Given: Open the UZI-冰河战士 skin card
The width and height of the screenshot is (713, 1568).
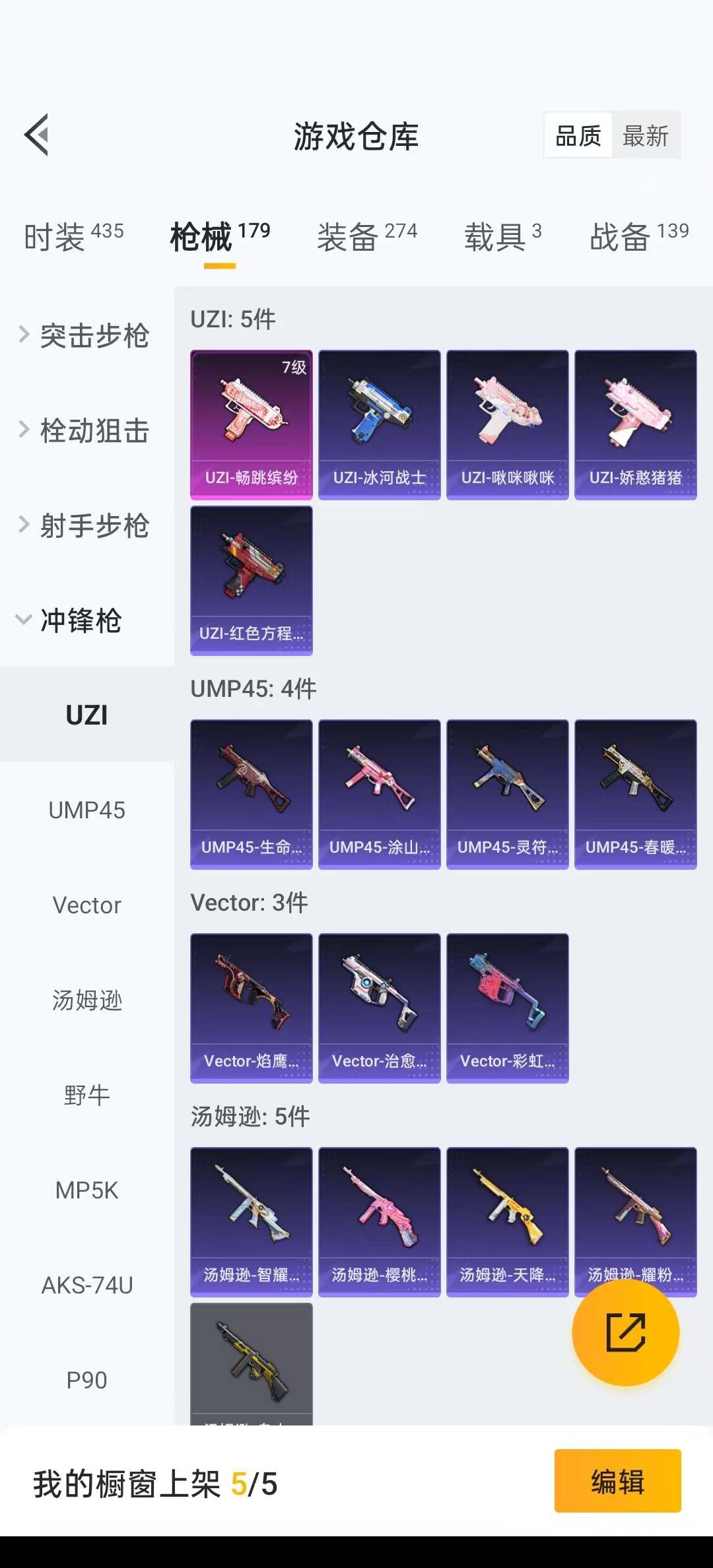Looking at the screenshot, I should pos(380,424).
